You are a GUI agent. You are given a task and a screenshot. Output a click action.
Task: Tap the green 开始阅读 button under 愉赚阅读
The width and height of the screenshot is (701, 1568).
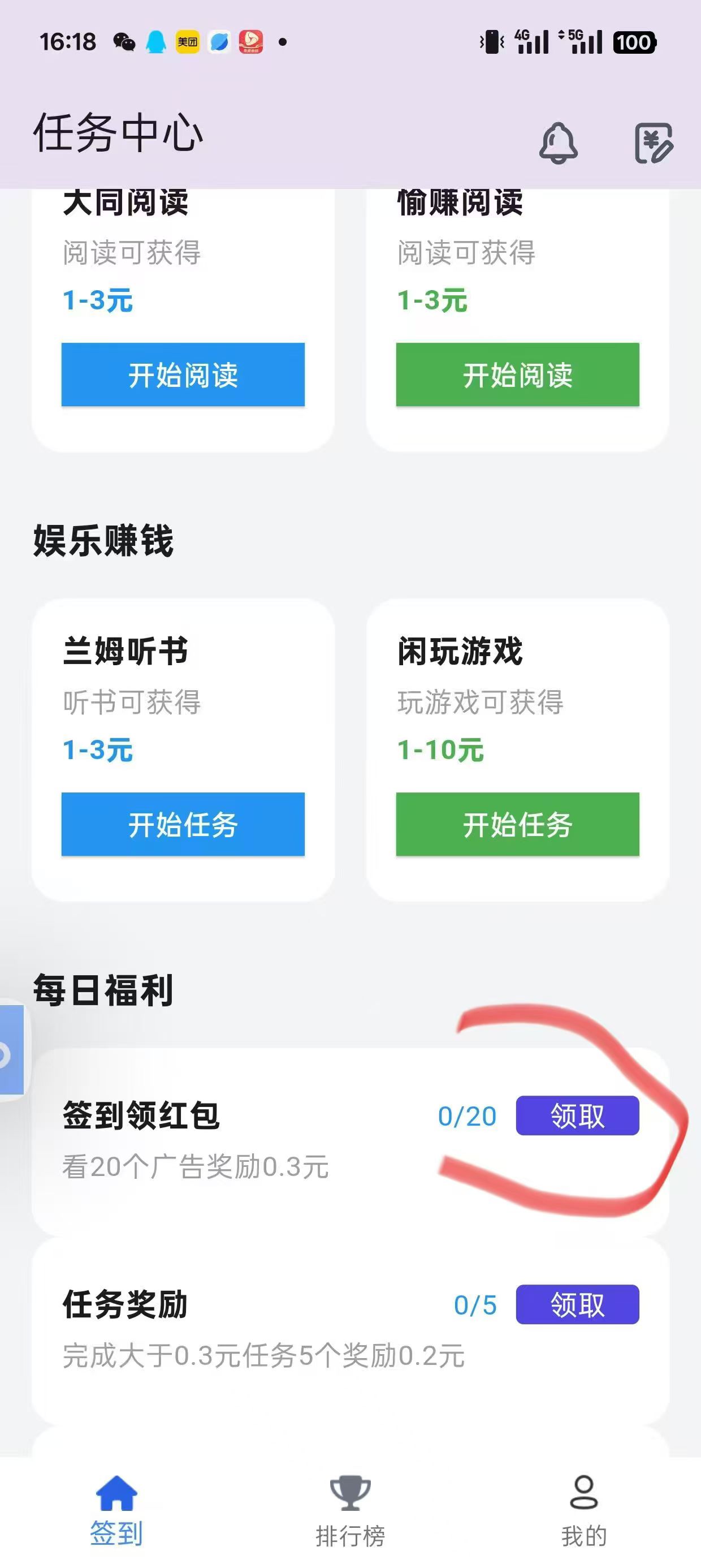tap(518, 374)
